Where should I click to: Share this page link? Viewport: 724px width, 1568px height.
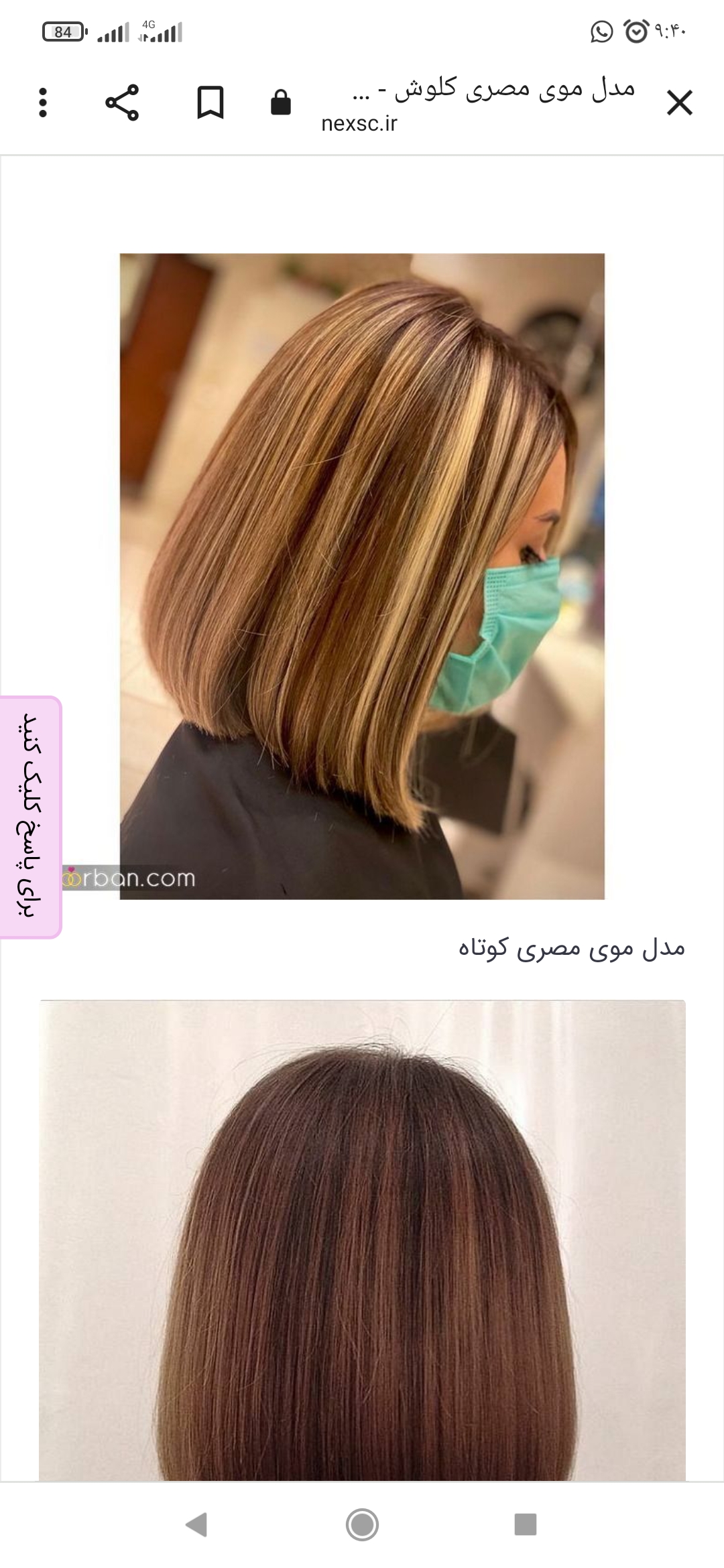tap(122, 103)
